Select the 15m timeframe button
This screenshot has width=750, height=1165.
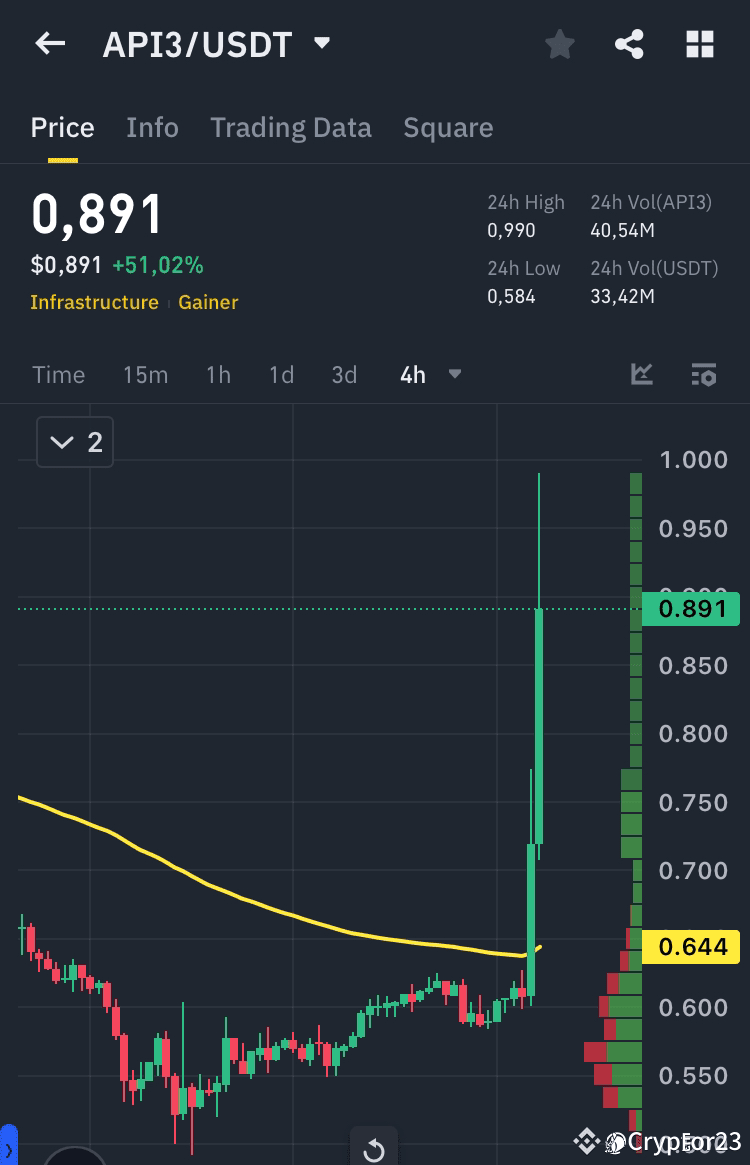(x=146, y=374)
